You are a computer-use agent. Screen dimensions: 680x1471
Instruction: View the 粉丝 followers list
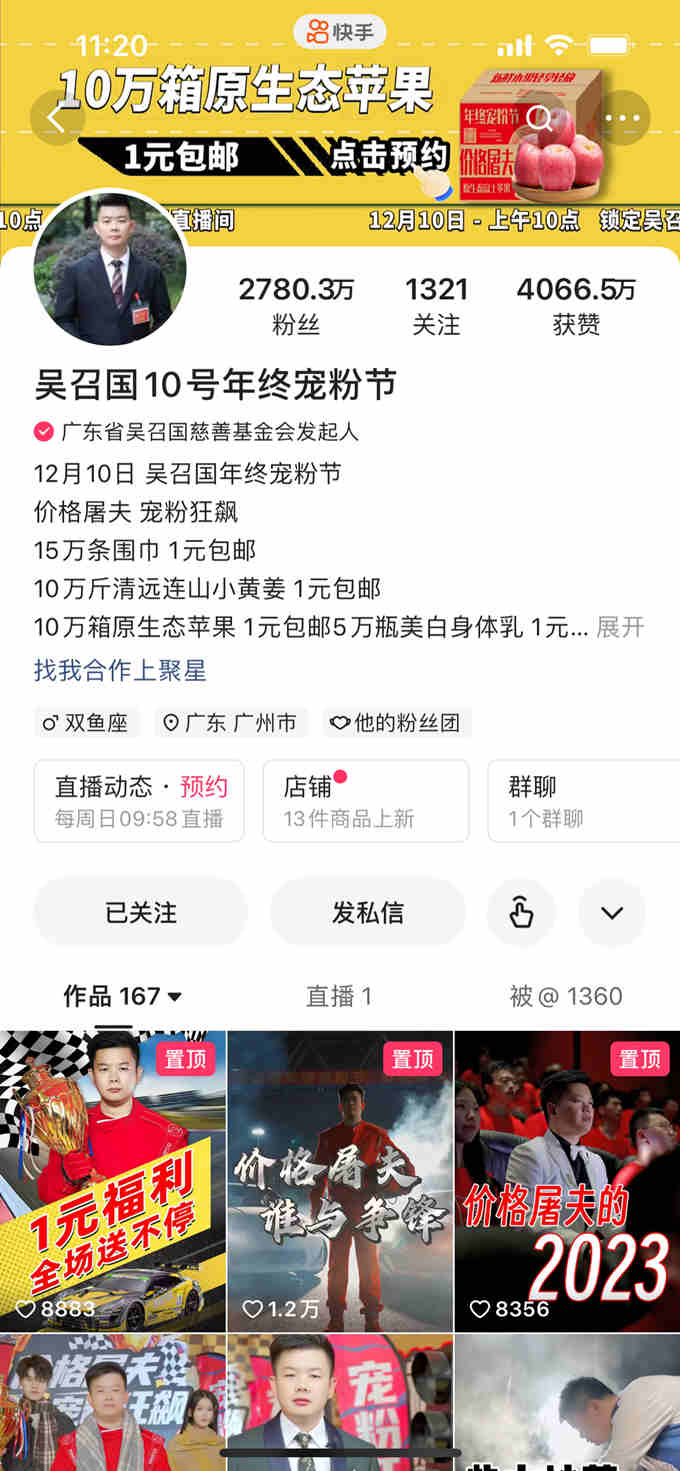pyautogui.click(x=296, y=305)
